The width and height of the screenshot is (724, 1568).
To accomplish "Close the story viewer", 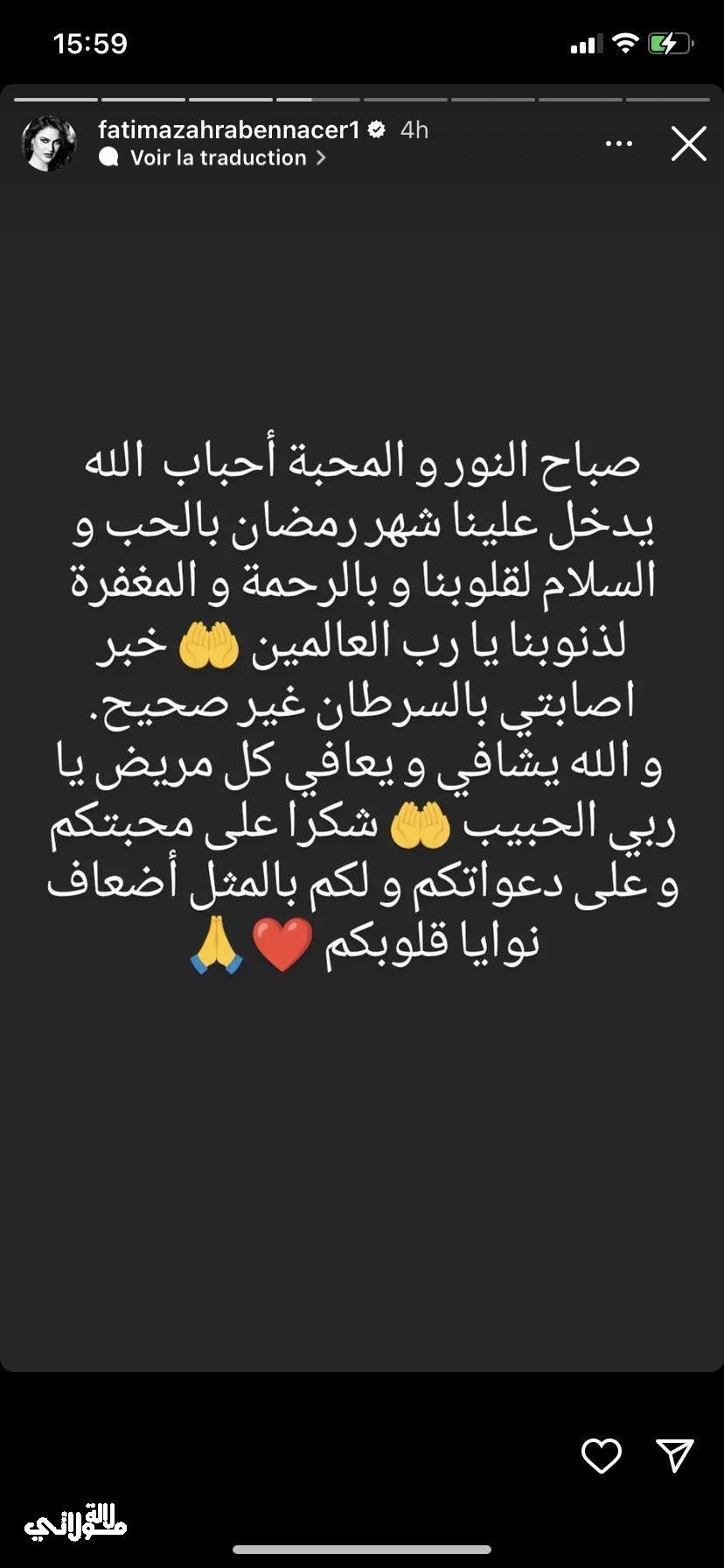I will click(688, 143).
